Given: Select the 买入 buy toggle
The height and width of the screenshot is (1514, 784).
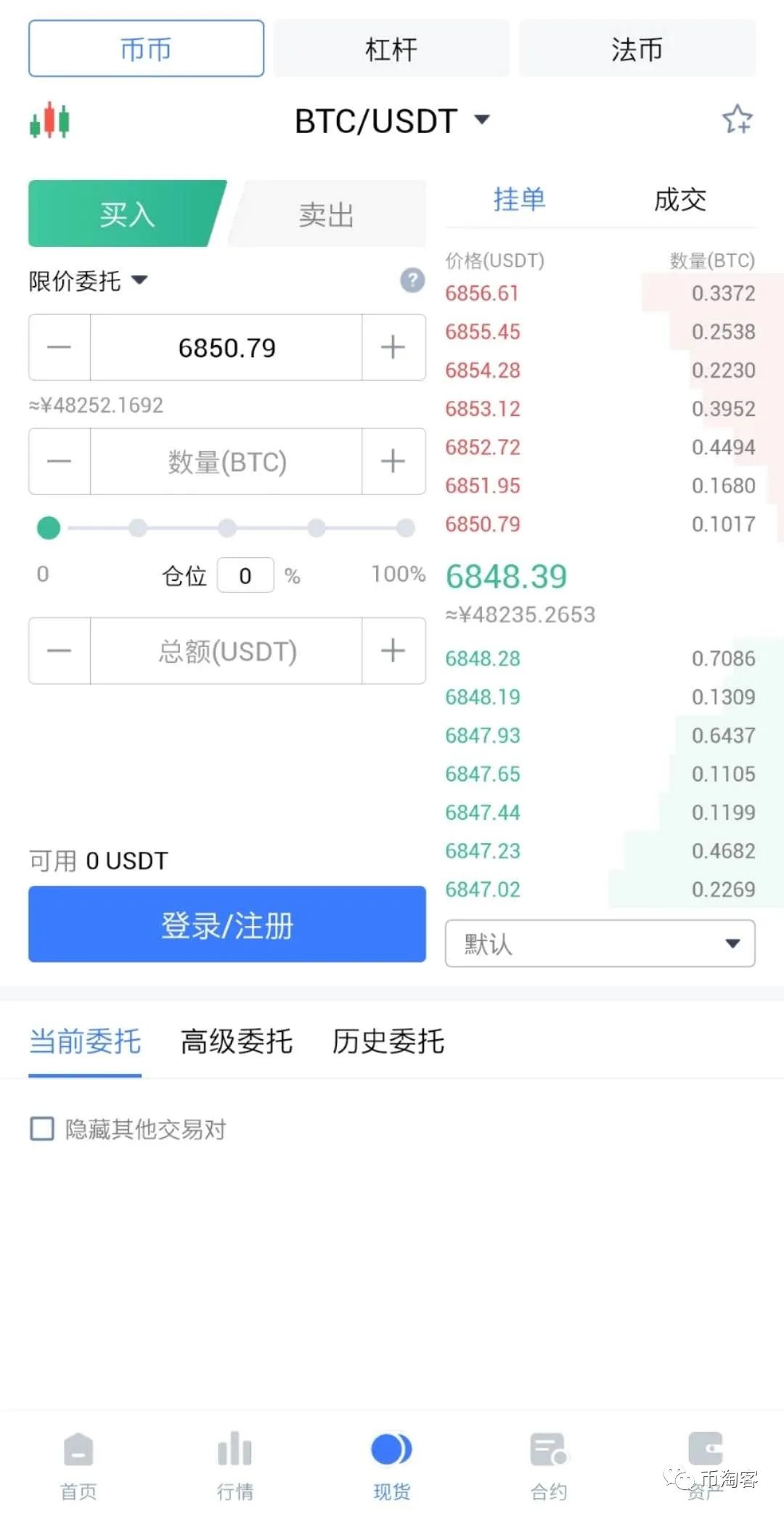Looking at the screenshot, I should 127,213.
